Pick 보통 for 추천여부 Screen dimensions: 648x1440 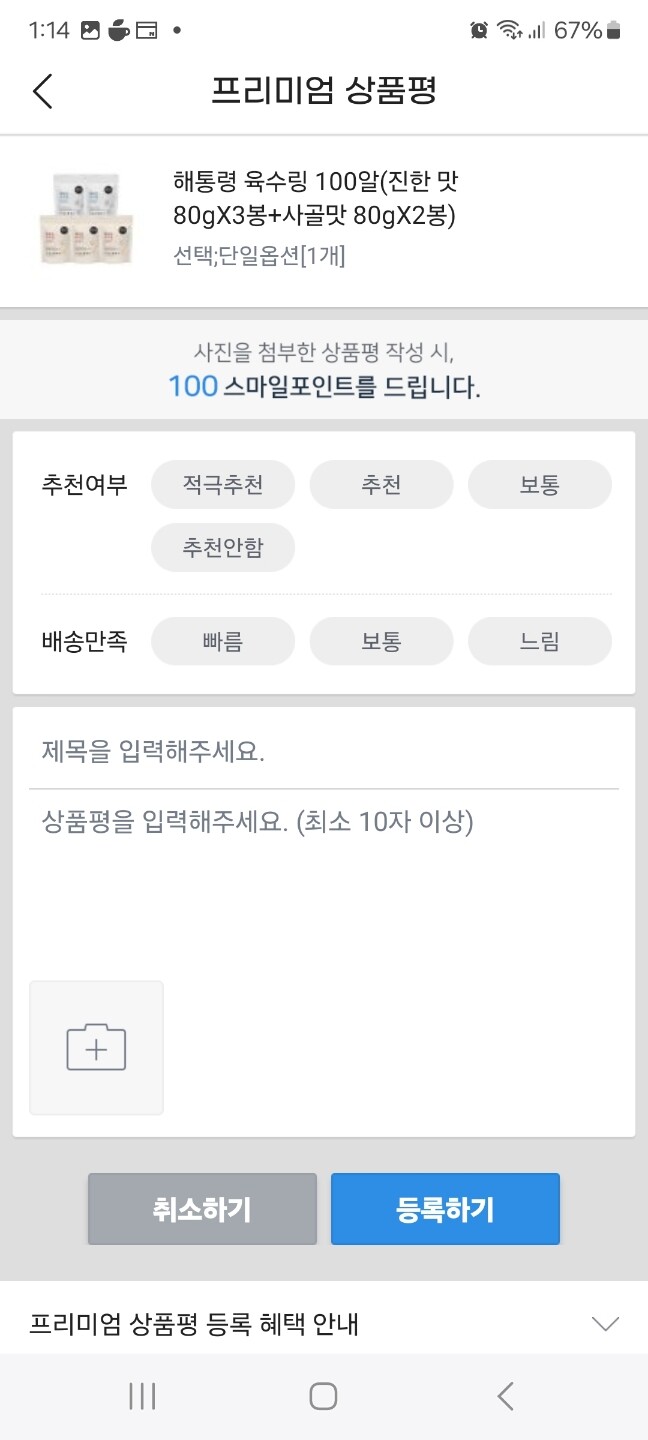(540, 485)
